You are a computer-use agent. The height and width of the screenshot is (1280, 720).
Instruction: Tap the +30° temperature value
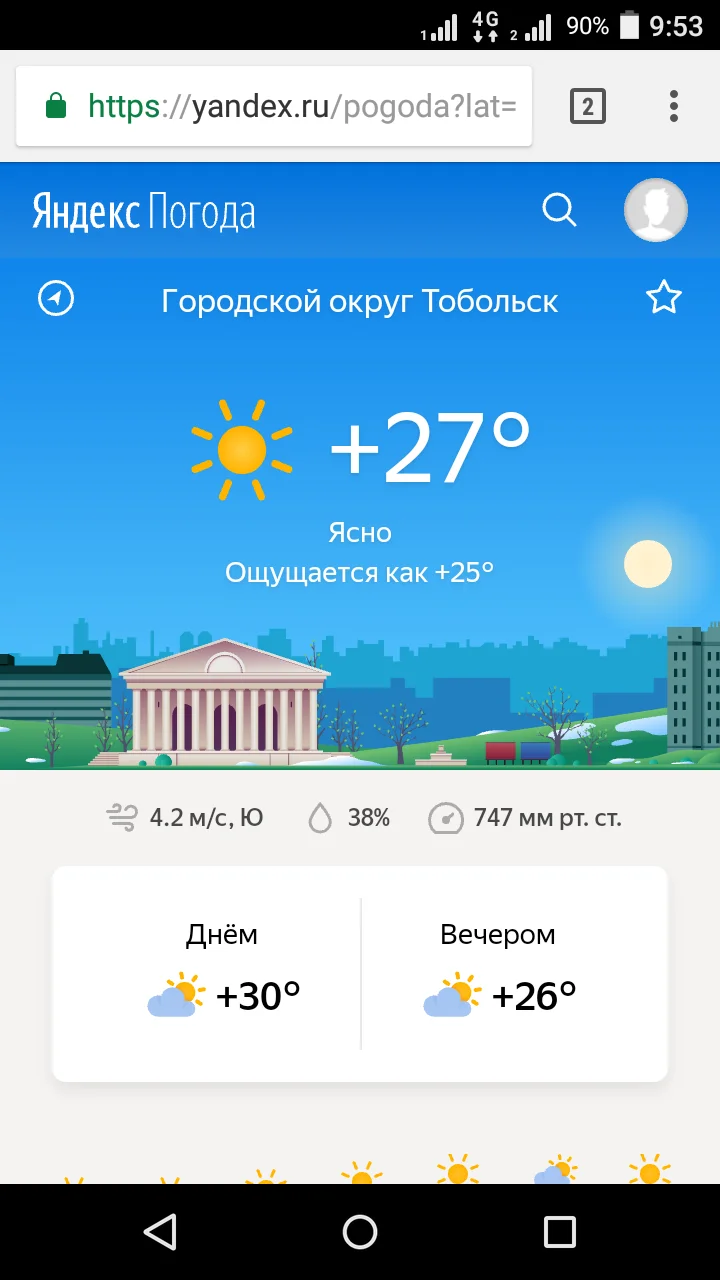point(258,994)
